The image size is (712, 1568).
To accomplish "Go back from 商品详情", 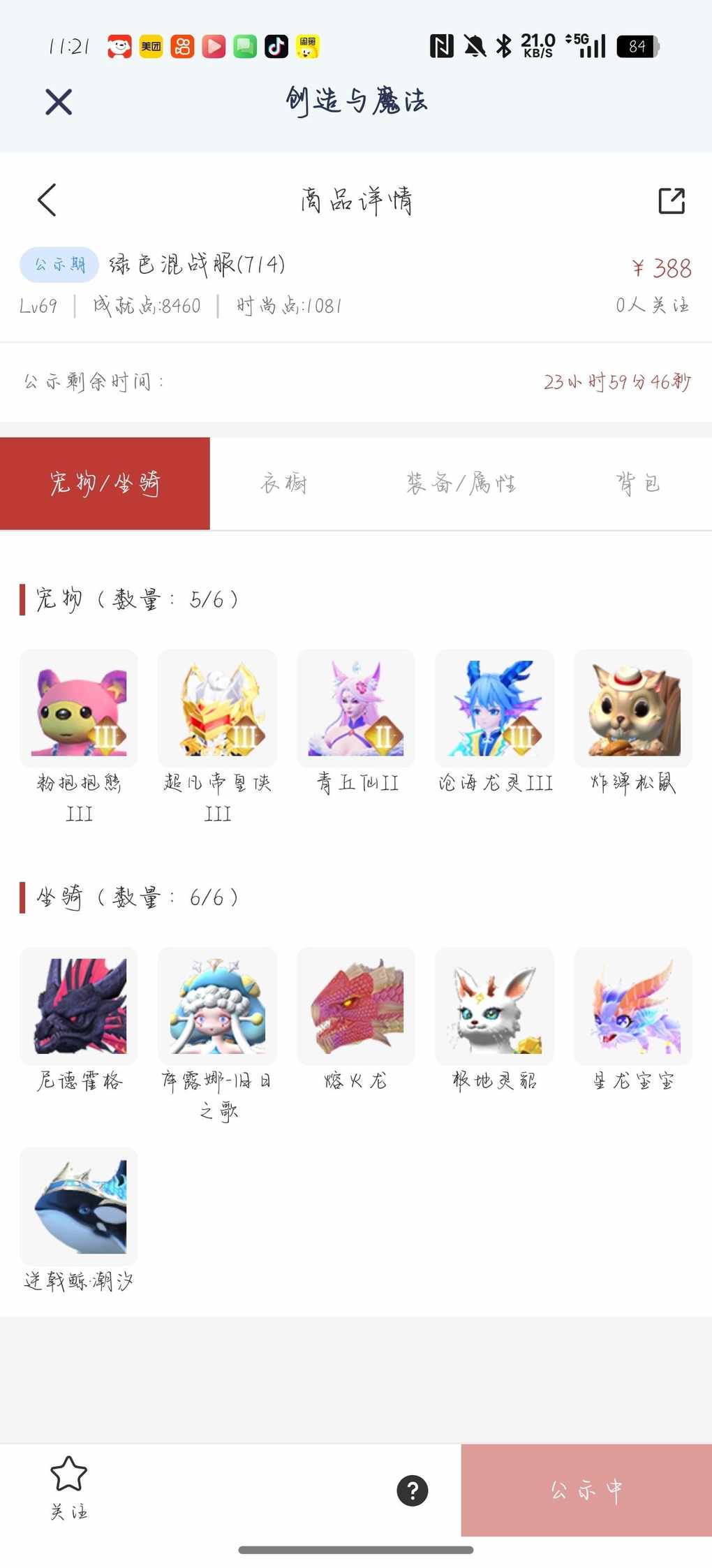I will [47, 200].
